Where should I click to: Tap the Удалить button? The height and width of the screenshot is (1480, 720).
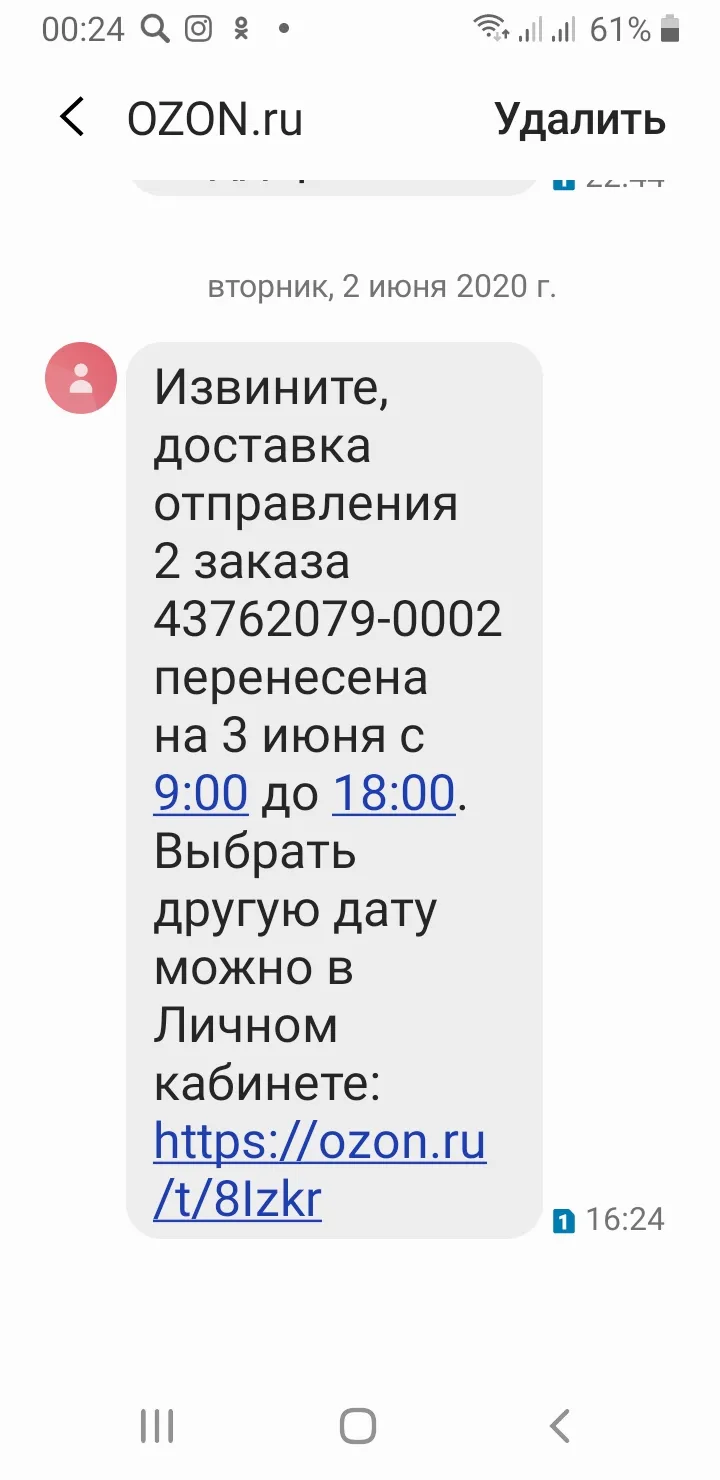580,119
